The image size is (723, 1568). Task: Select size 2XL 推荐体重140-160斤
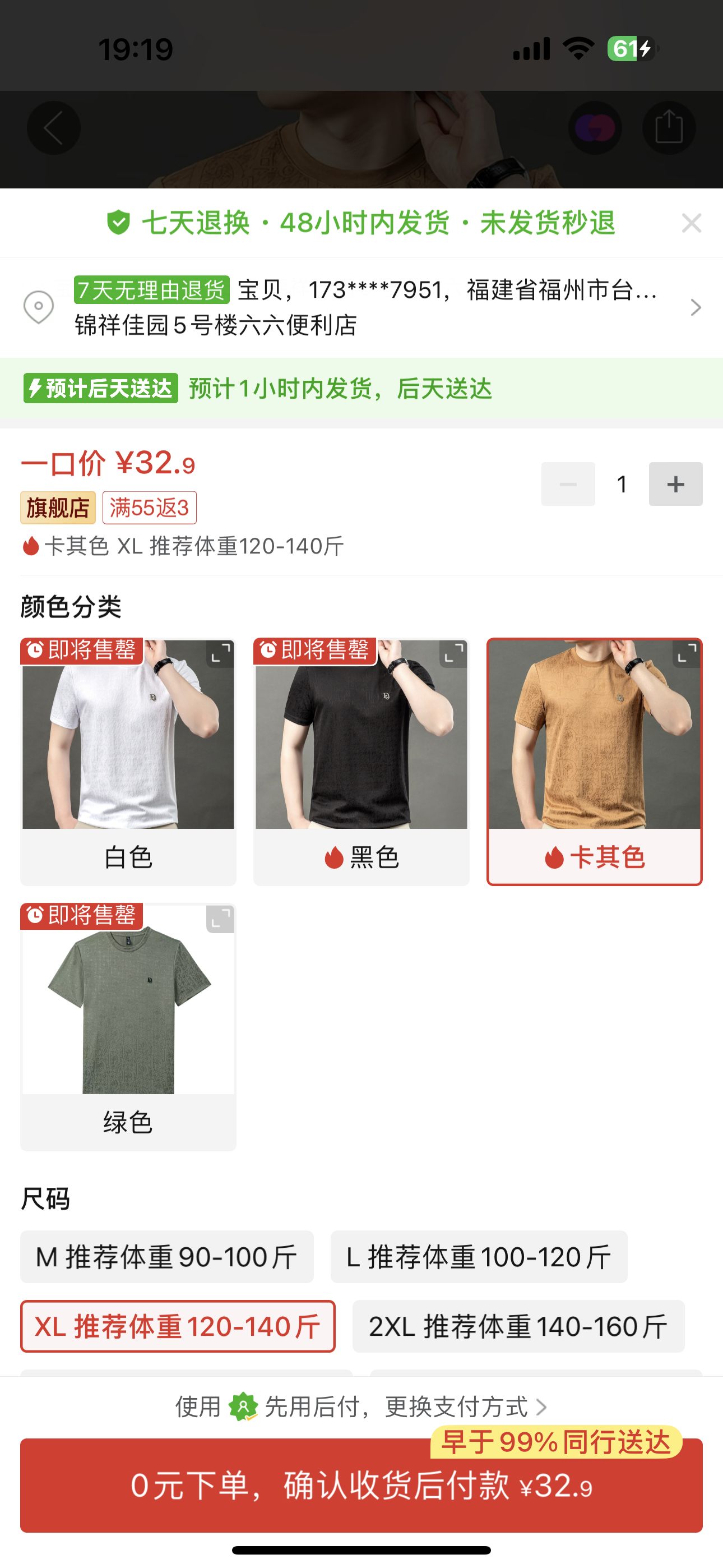pyautogui.click(x=518, y=1326)
